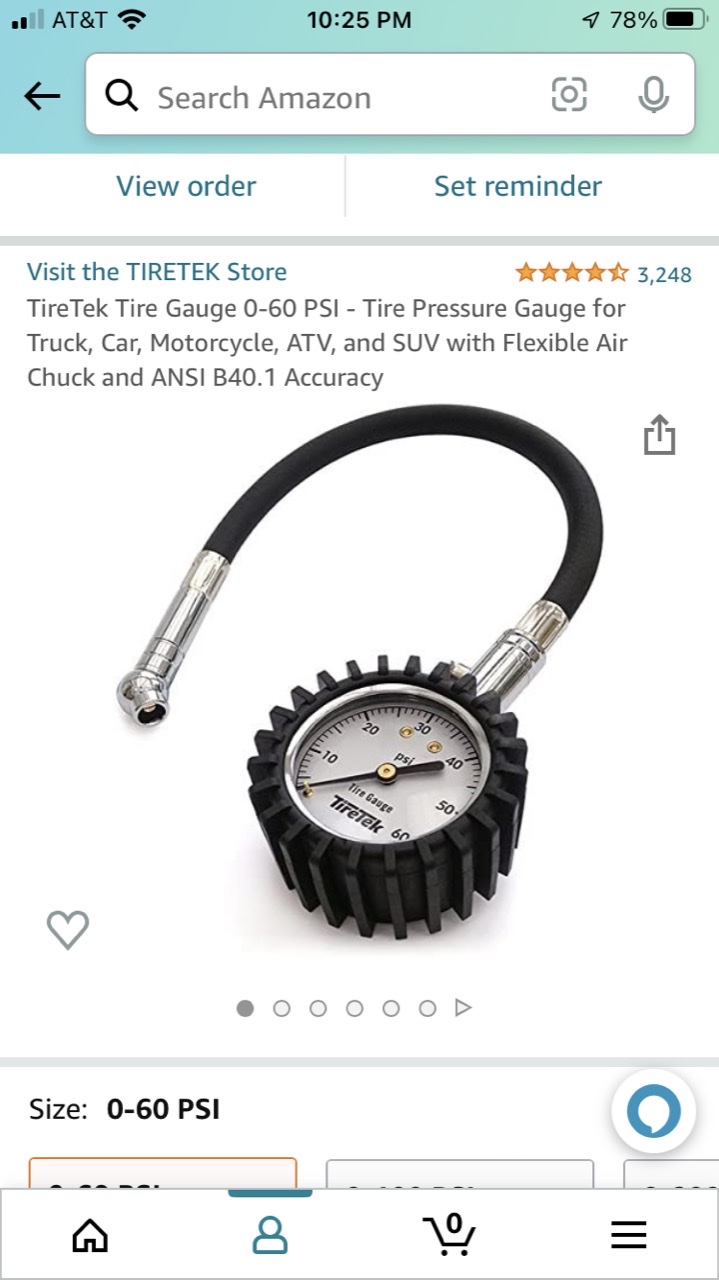Screen dimensions: 719x1280
Task: Start voice search with the microphone
Action: point(653,96)
